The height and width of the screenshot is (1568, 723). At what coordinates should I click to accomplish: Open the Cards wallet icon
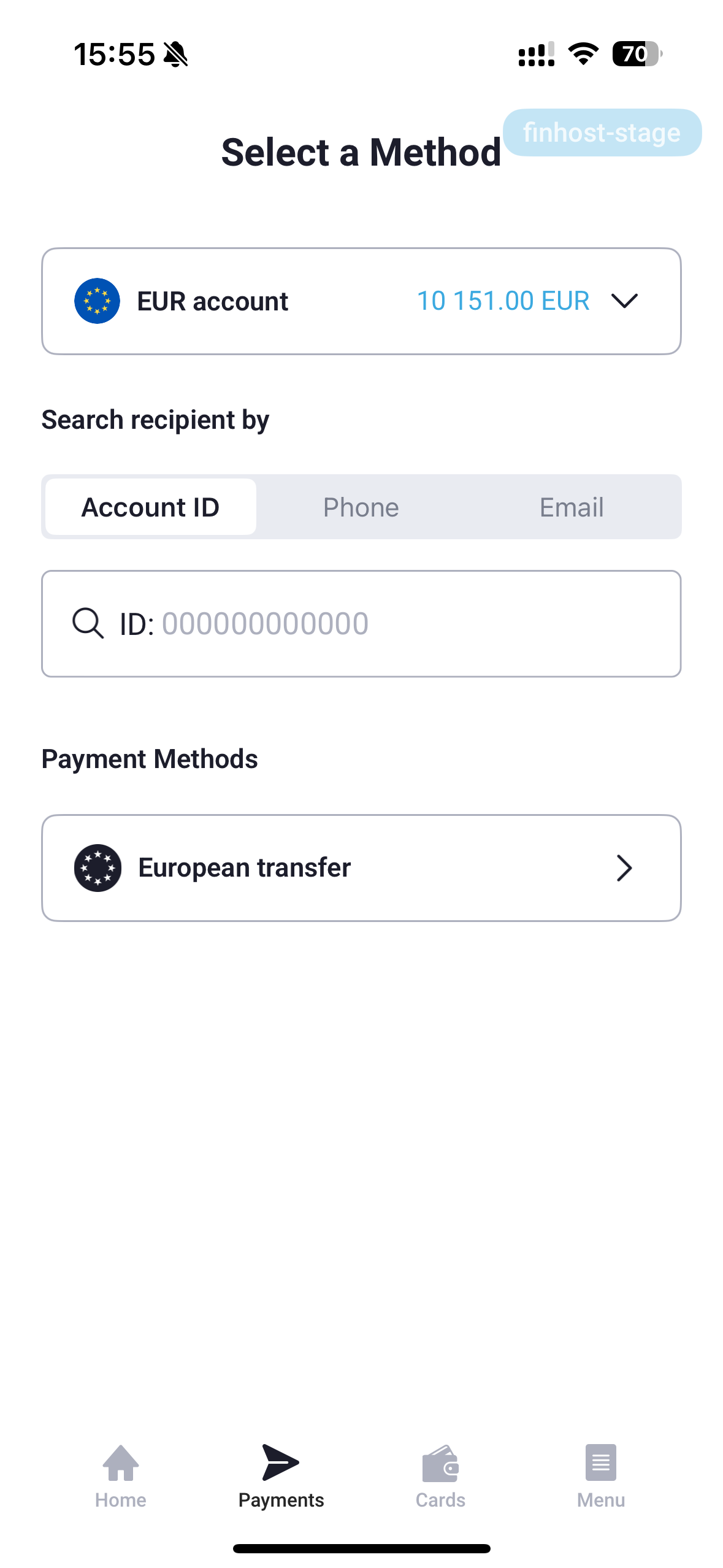point(441,1463)
